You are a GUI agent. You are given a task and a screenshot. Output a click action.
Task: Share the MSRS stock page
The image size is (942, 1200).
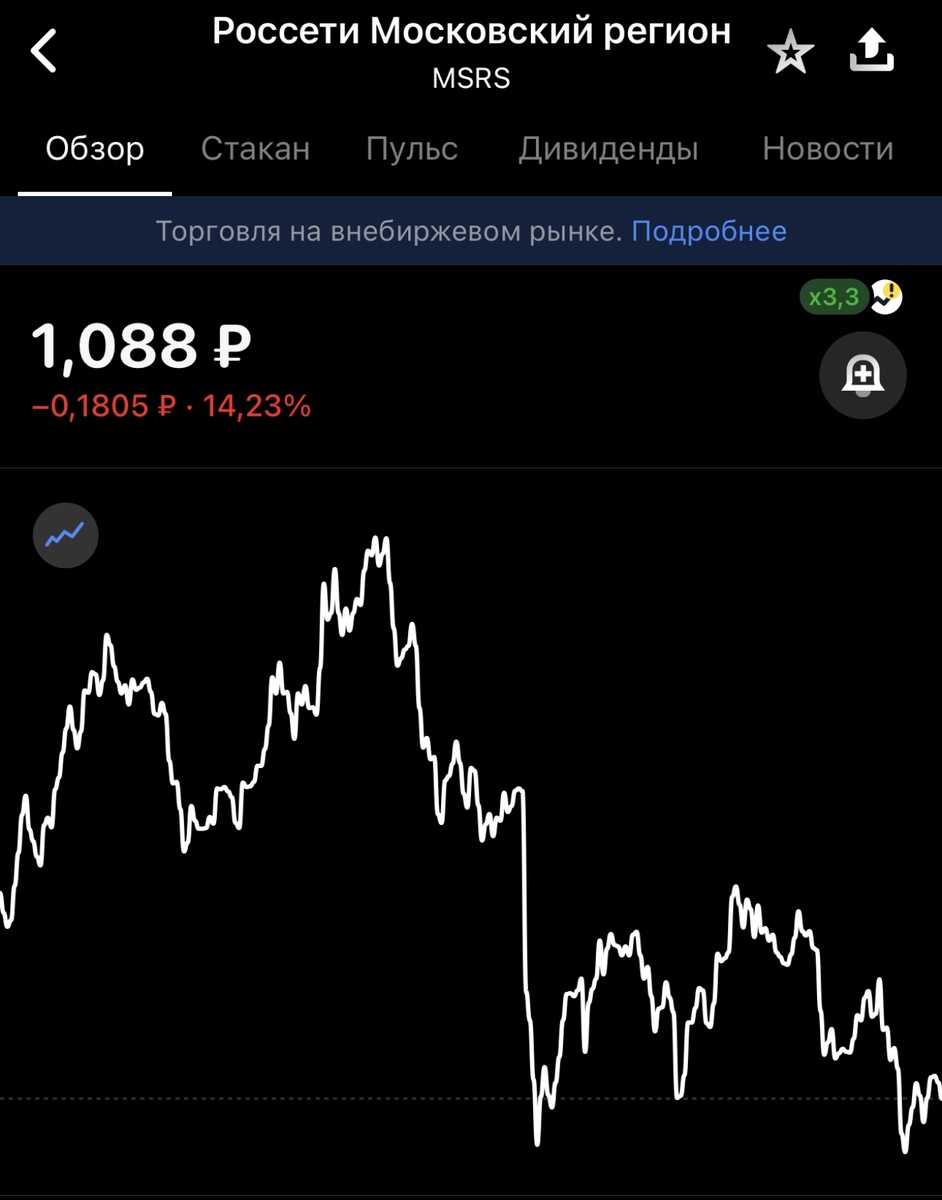coord(871,51)
